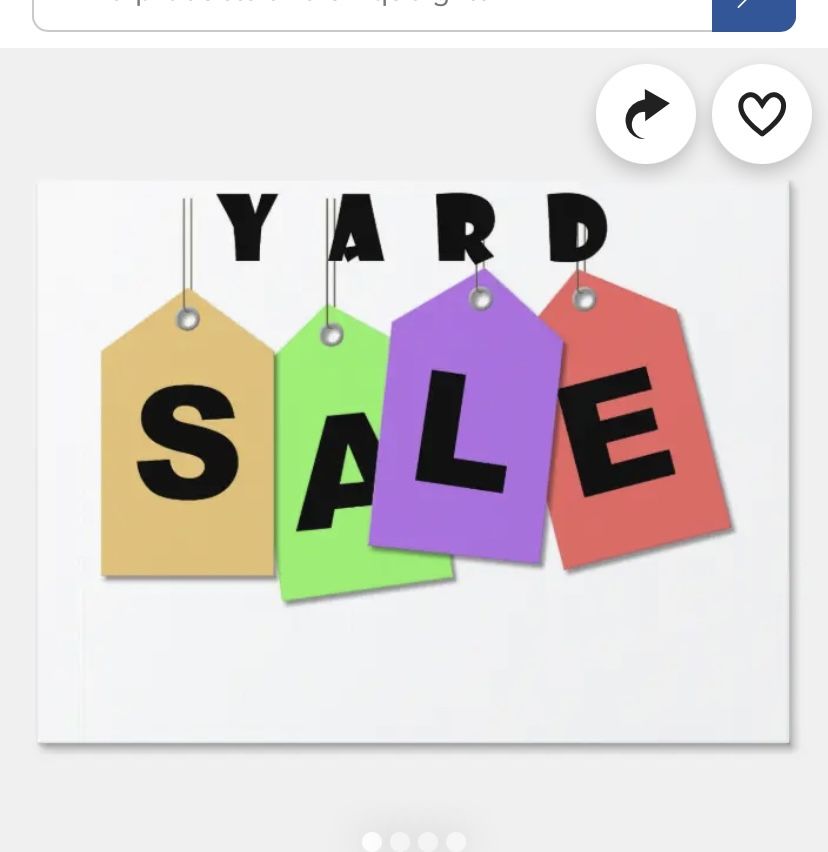Viewport: 828px width, 852px height.
Task: Open the Yard Sale product image
Action: pos(413,461)
